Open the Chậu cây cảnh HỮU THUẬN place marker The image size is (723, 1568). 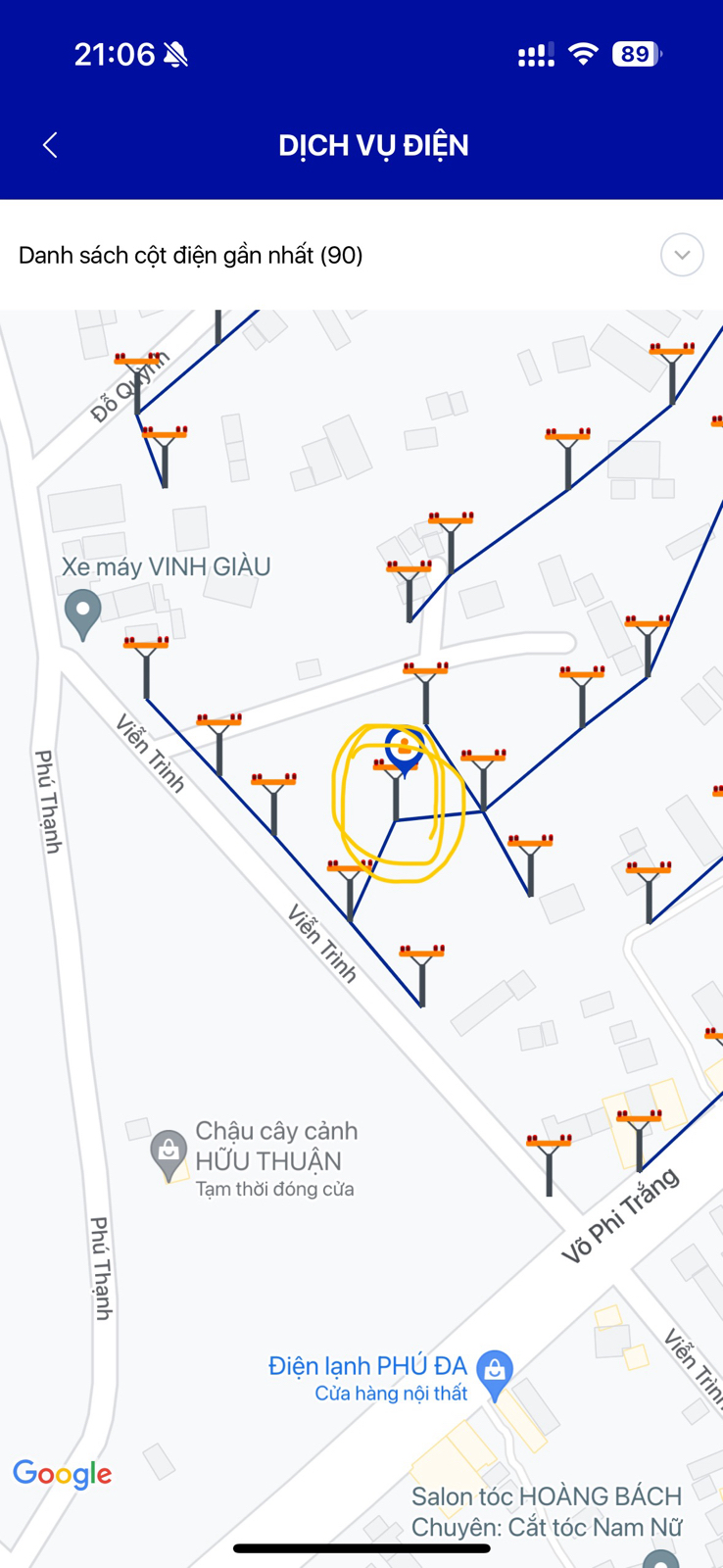pyautogui.click(x=169, y=1152)
